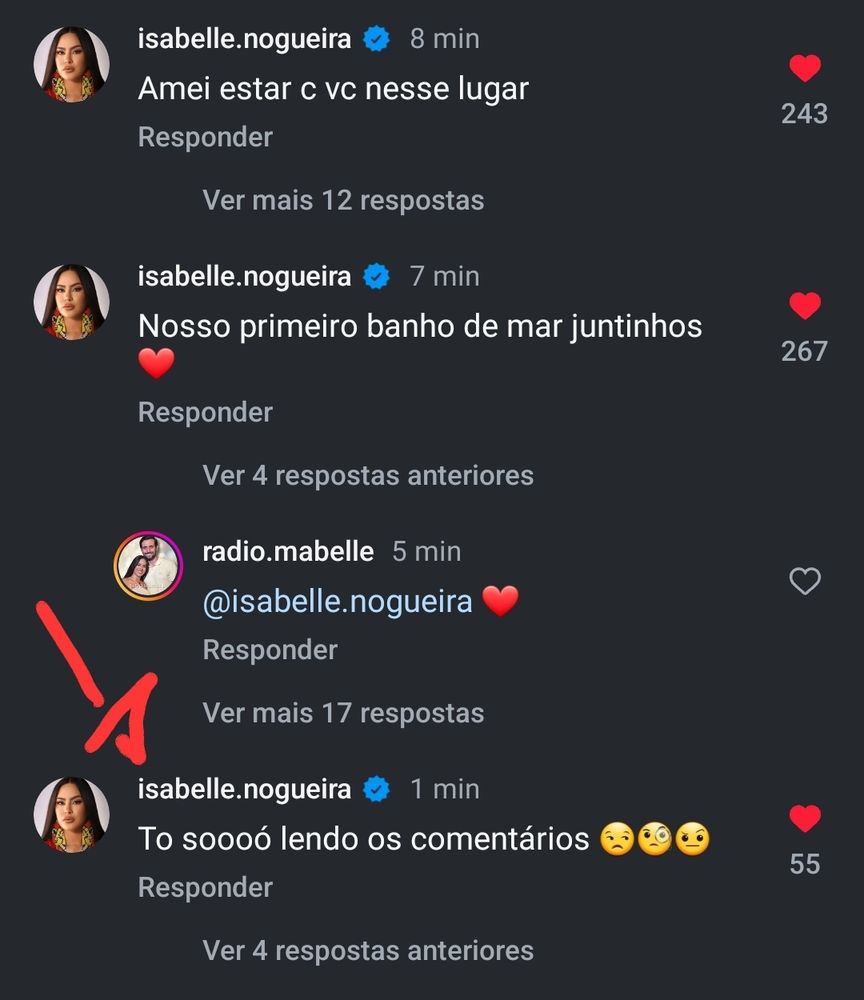Open isabelle.nogueira's avatar on the 8 min comment
This screenshot has width=864, height=1000.
point(71,64)
